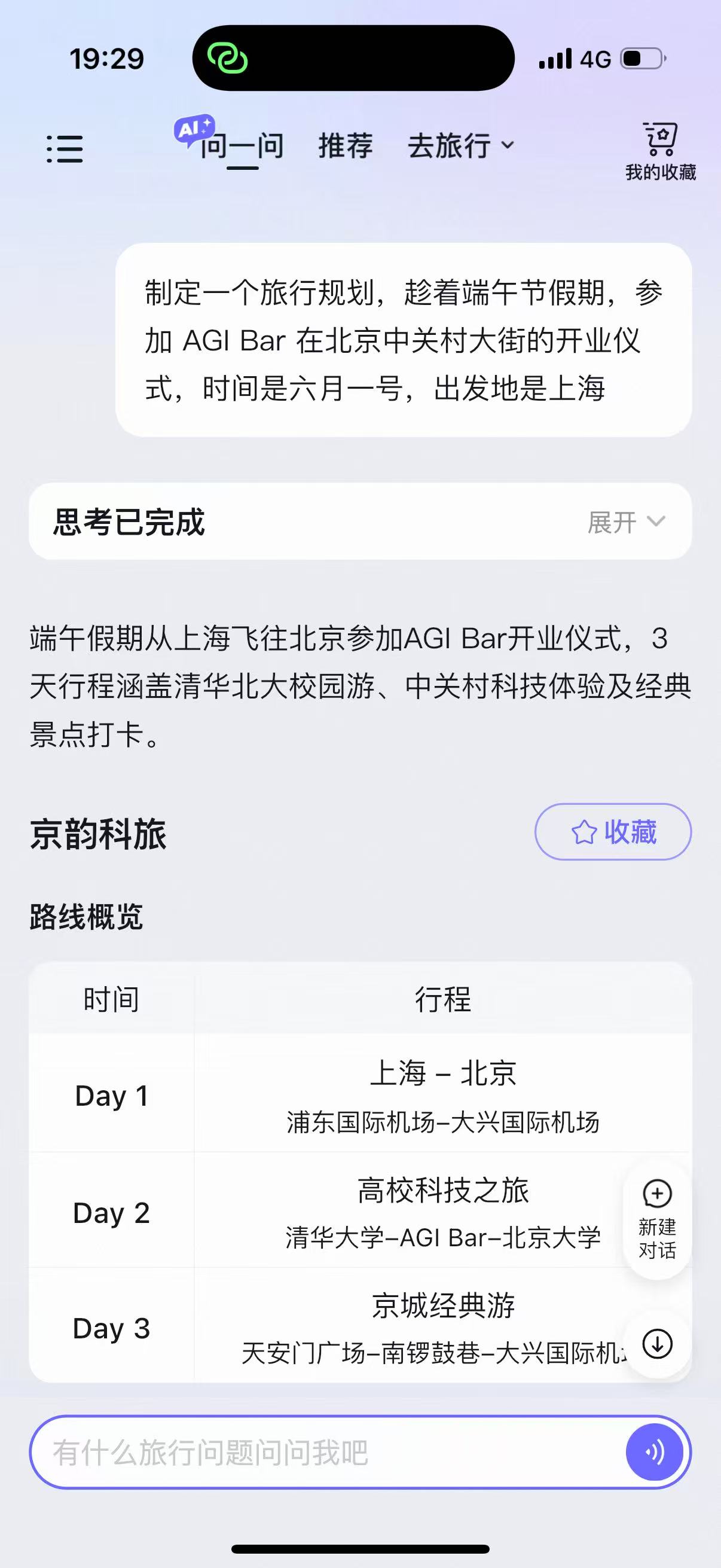Screen dimensions: 721x1568
Task: Open 我的收藏 favorites
Action: click(x=660, y=151)
